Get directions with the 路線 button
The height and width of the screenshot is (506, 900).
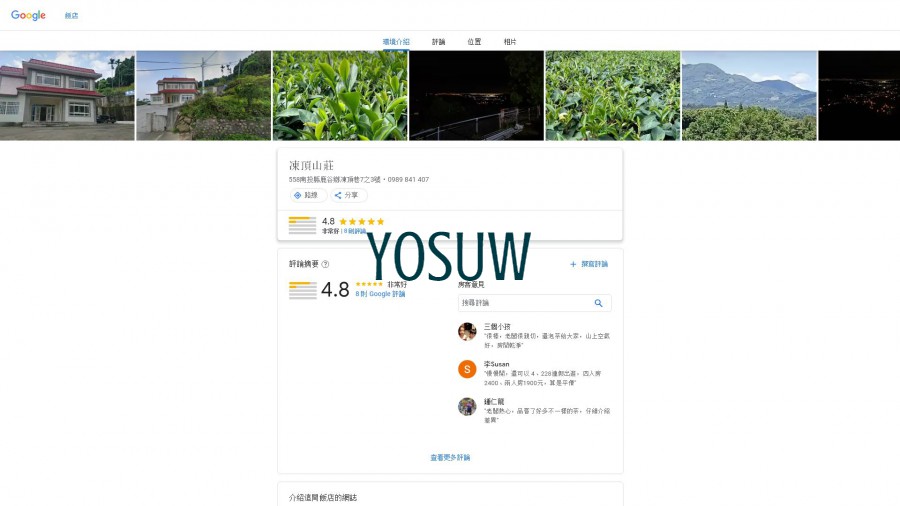point(308,195)
